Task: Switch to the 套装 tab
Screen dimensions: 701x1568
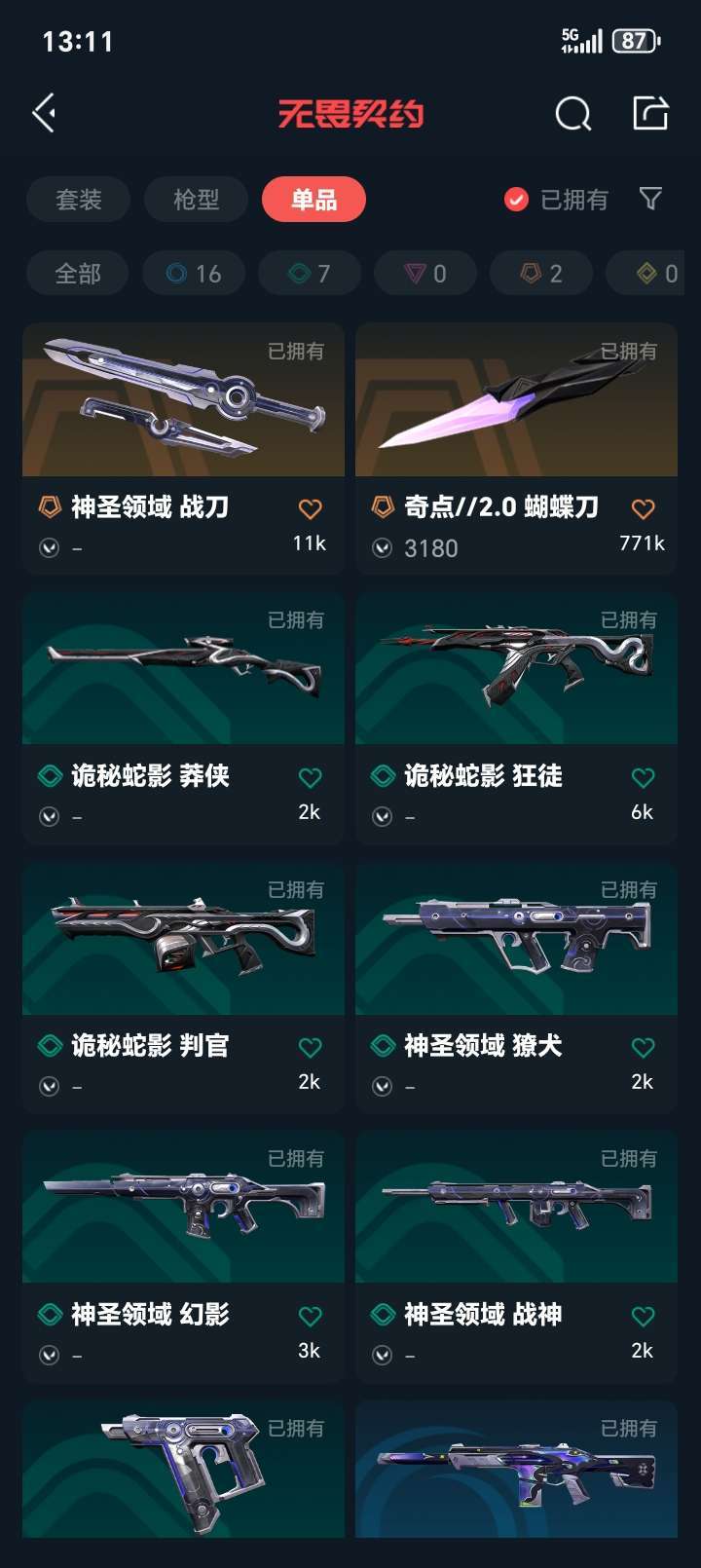Action: point(79,200)
